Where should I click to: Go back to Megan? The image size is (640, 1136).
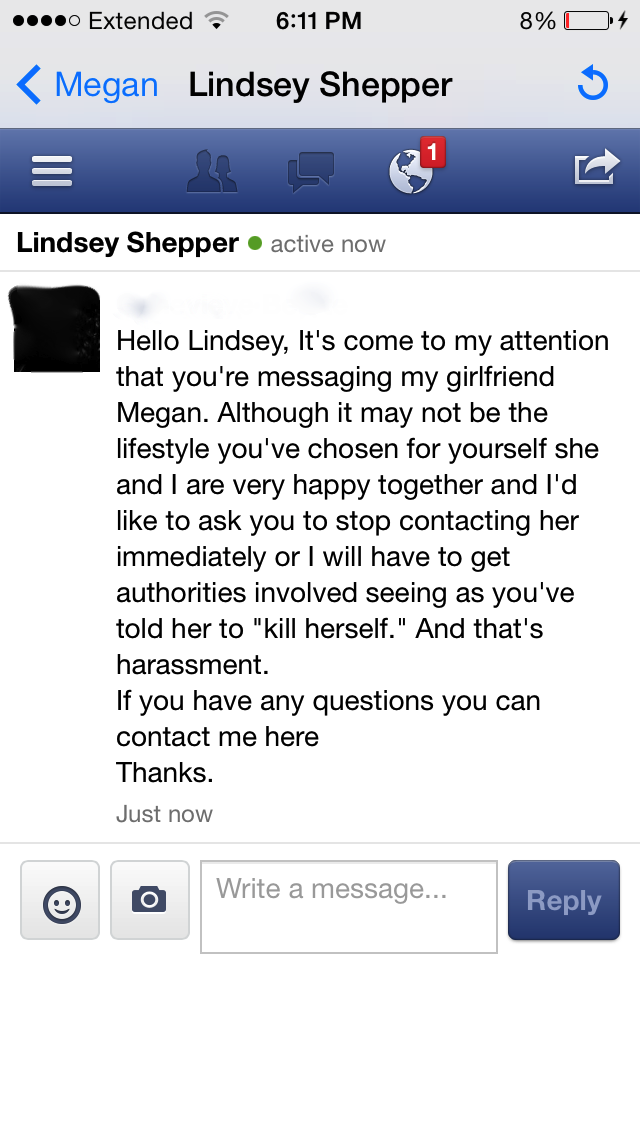pos(87,85)
